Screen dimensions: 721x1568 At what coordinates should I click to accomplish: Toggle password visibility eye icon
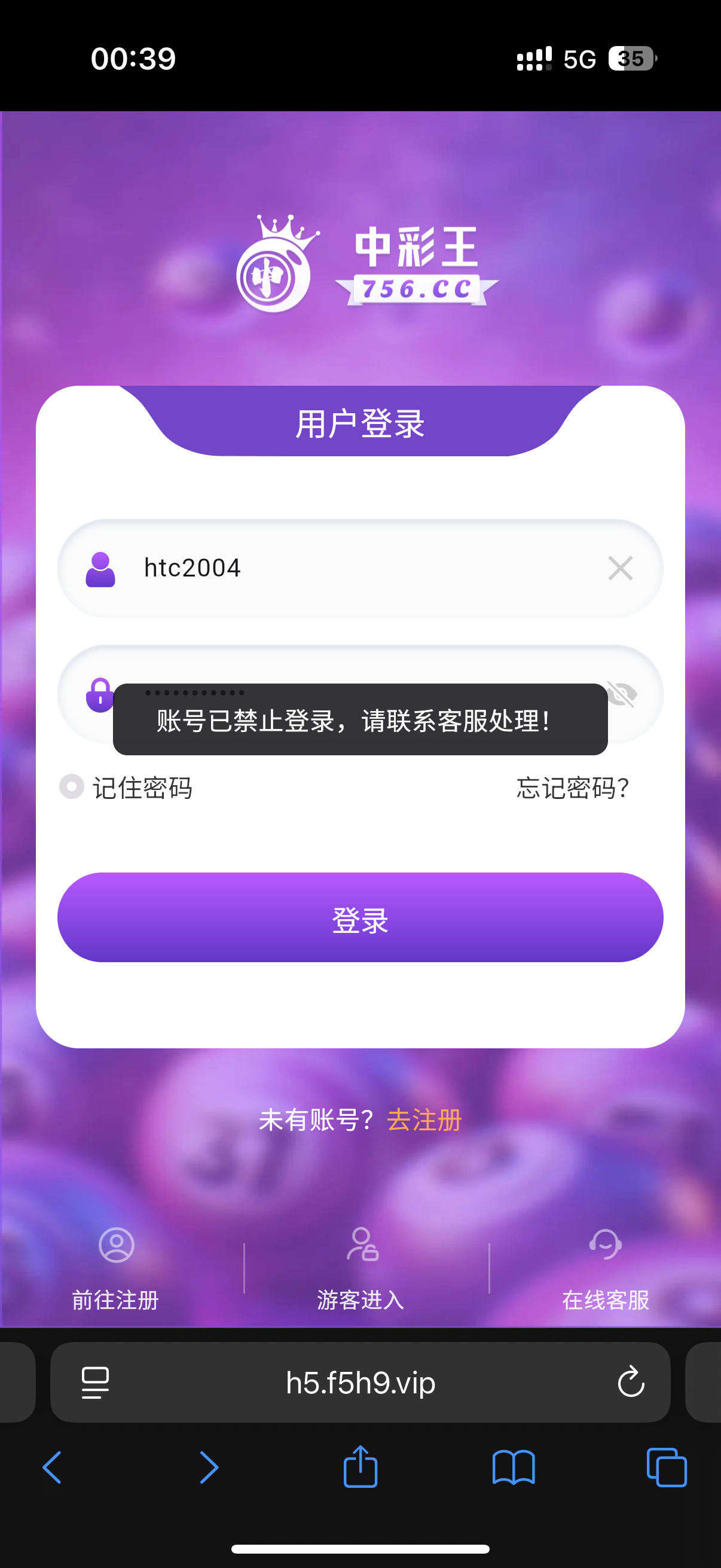click(x=622, y=693)
